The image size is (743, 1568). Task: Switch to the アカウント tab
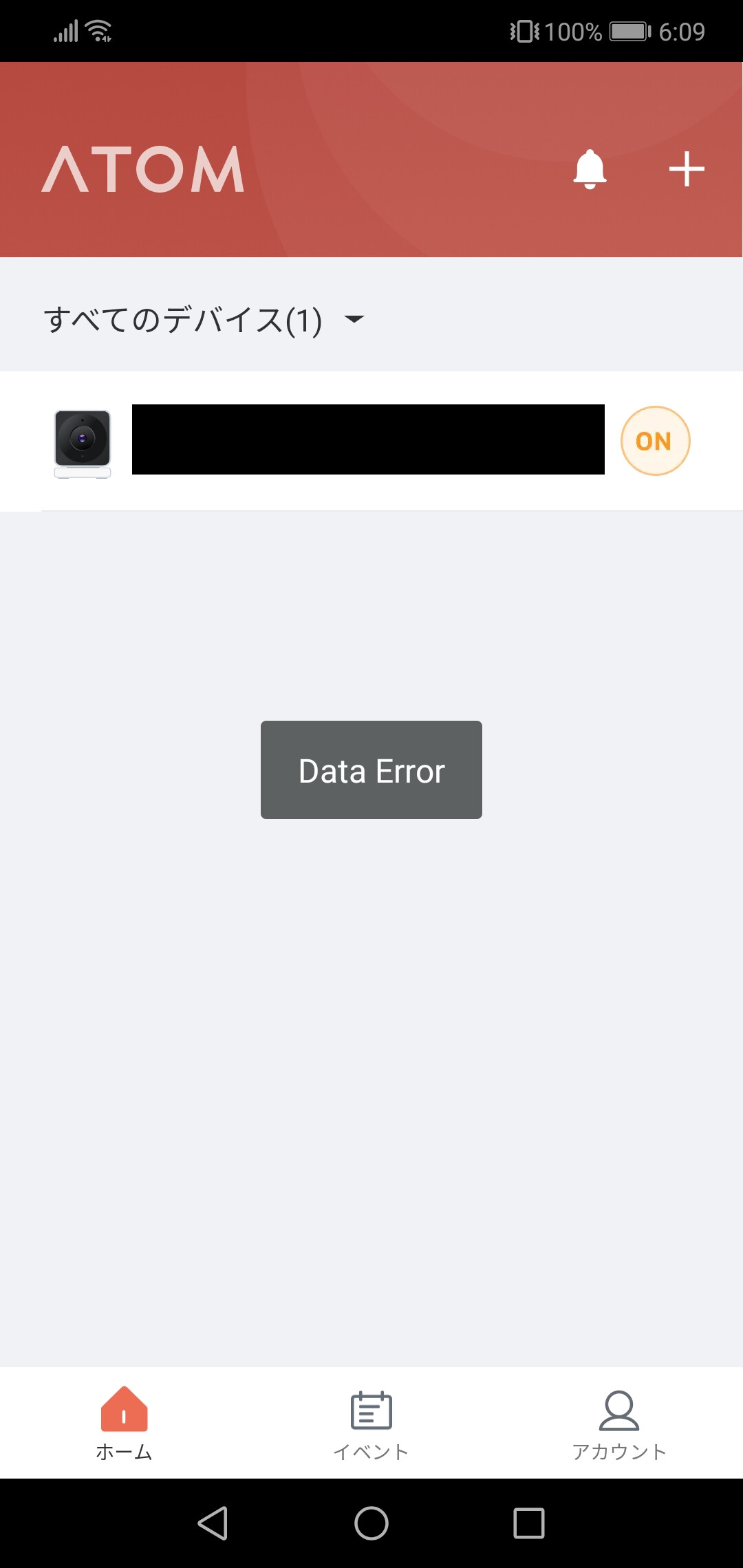619,1422
